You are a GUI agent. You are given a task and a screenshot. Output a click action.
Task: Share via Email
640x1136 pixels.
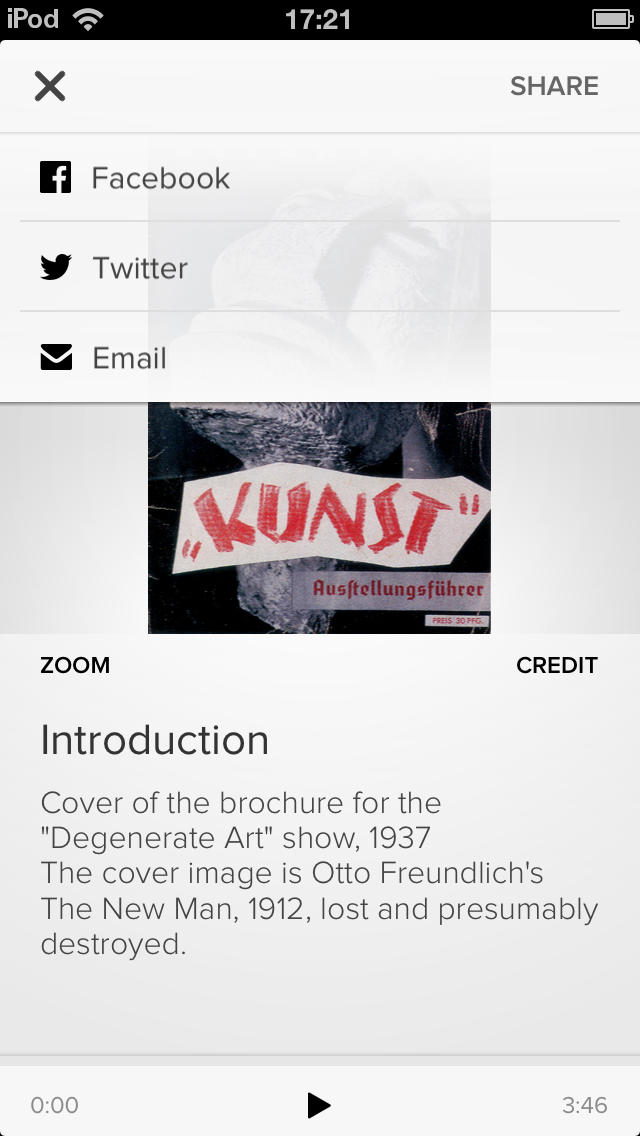pos(128,358)
